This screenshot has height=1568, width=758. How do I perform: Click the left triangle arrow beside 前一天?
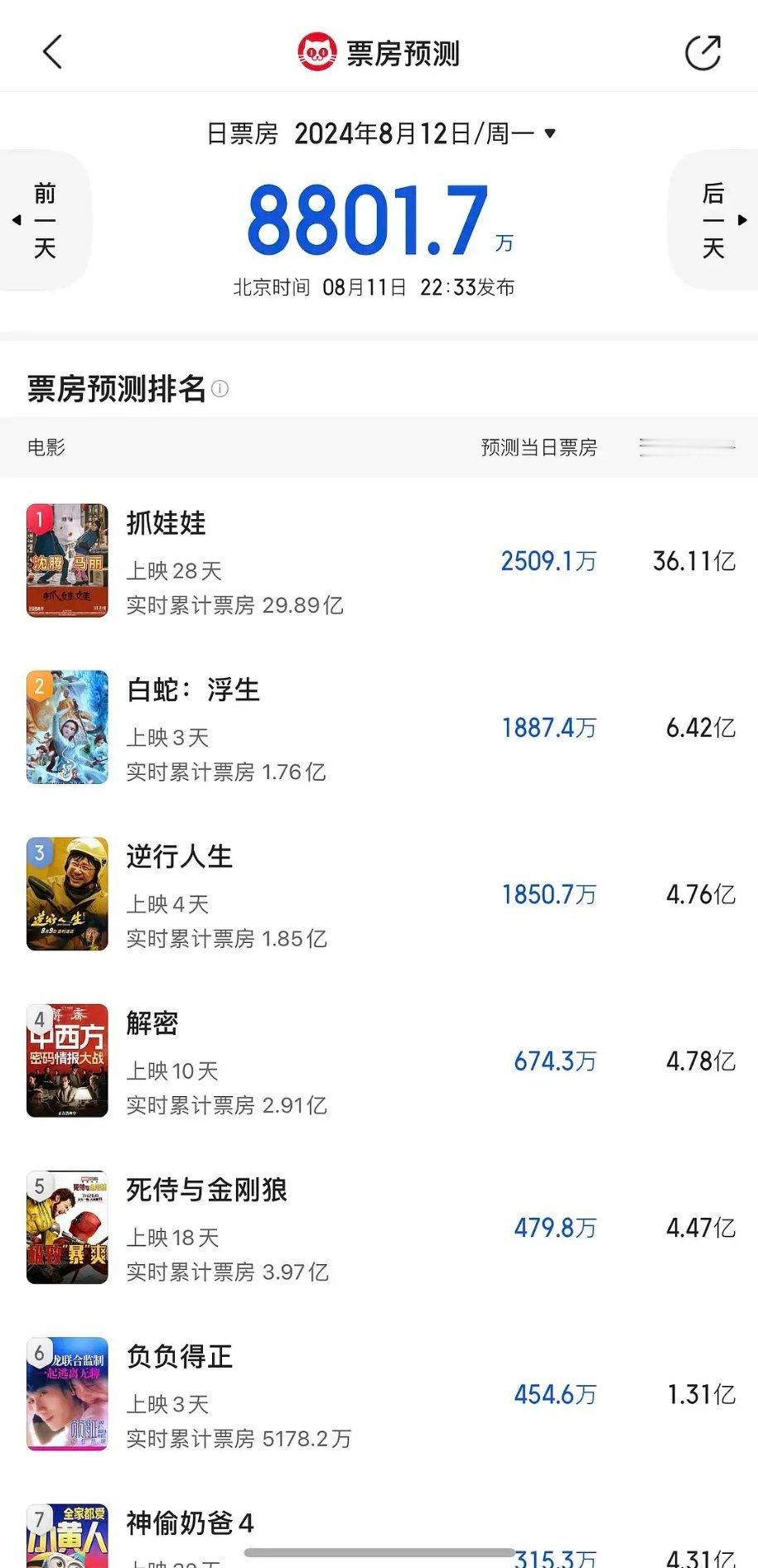point(14,219)
